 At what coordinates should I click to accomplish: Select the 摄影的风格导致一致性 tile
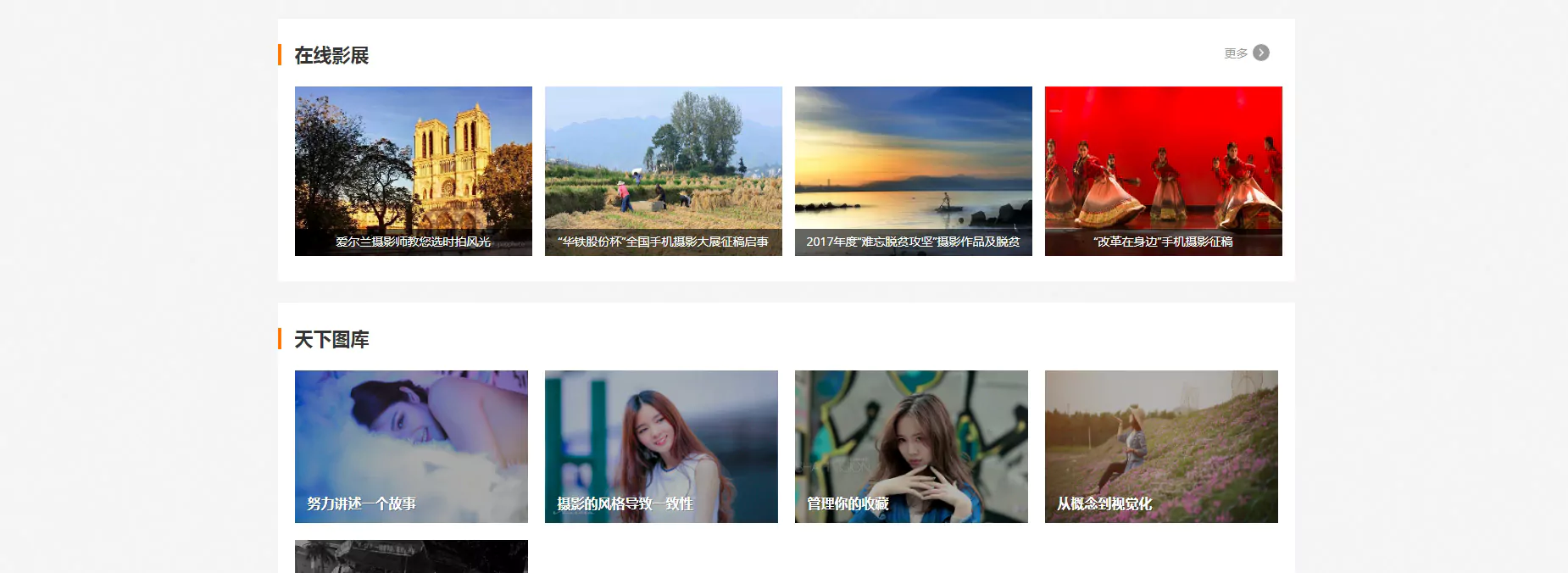(661, 447)
